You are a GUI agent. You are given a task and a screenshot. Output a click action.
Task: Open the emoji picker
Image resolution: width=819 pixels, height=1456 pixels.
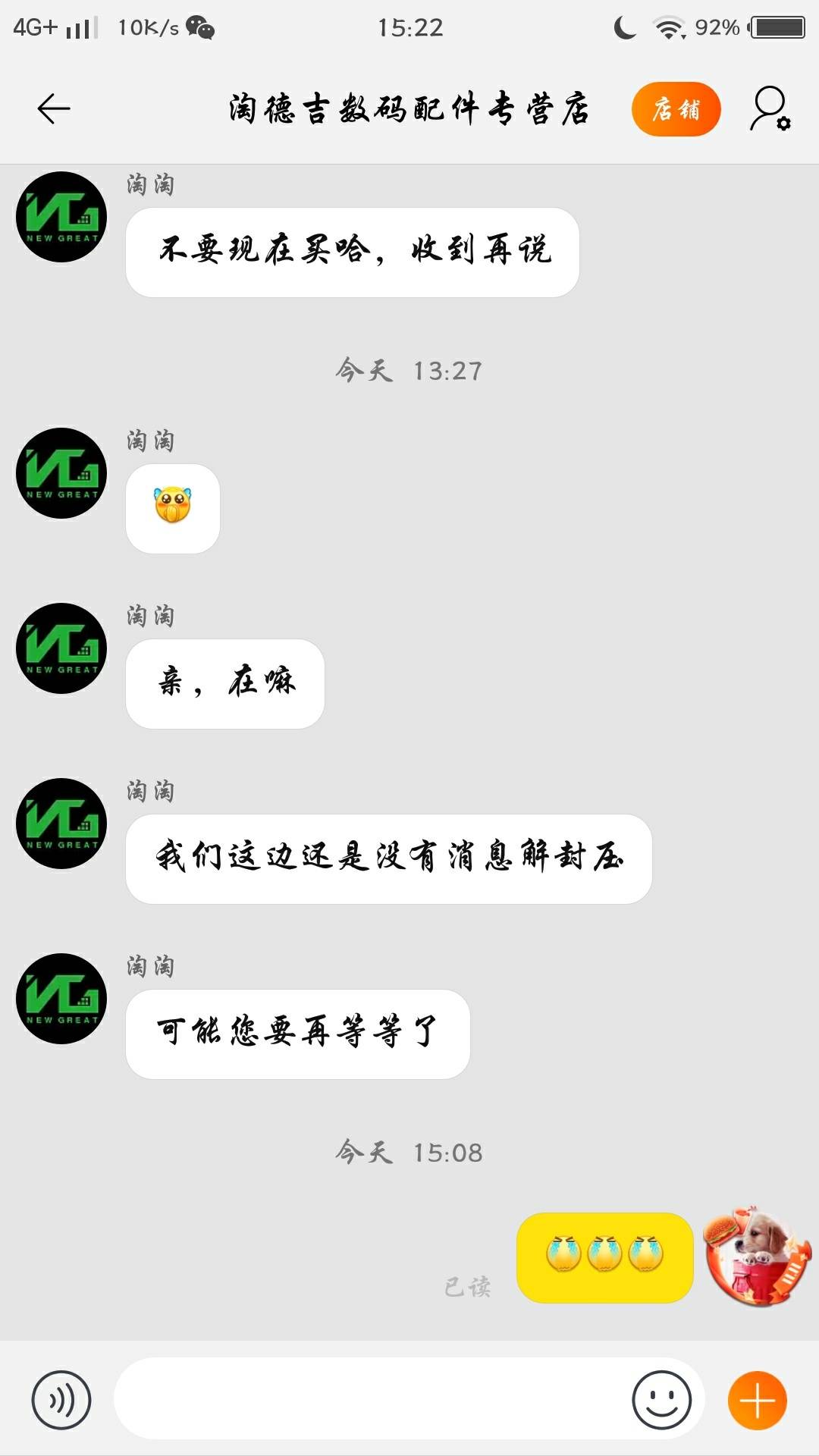(x=661, y=1400)
